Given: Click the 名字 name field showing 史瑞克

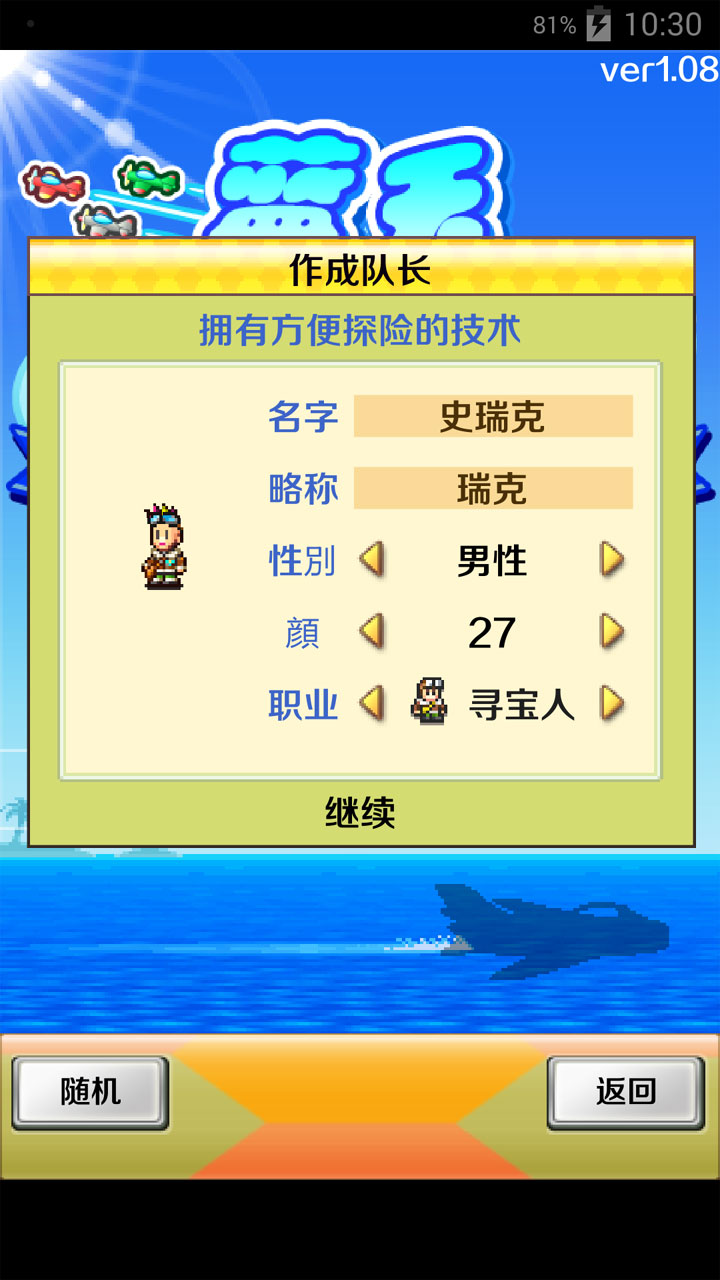Looking at the screenshot, I should (494, 417).
